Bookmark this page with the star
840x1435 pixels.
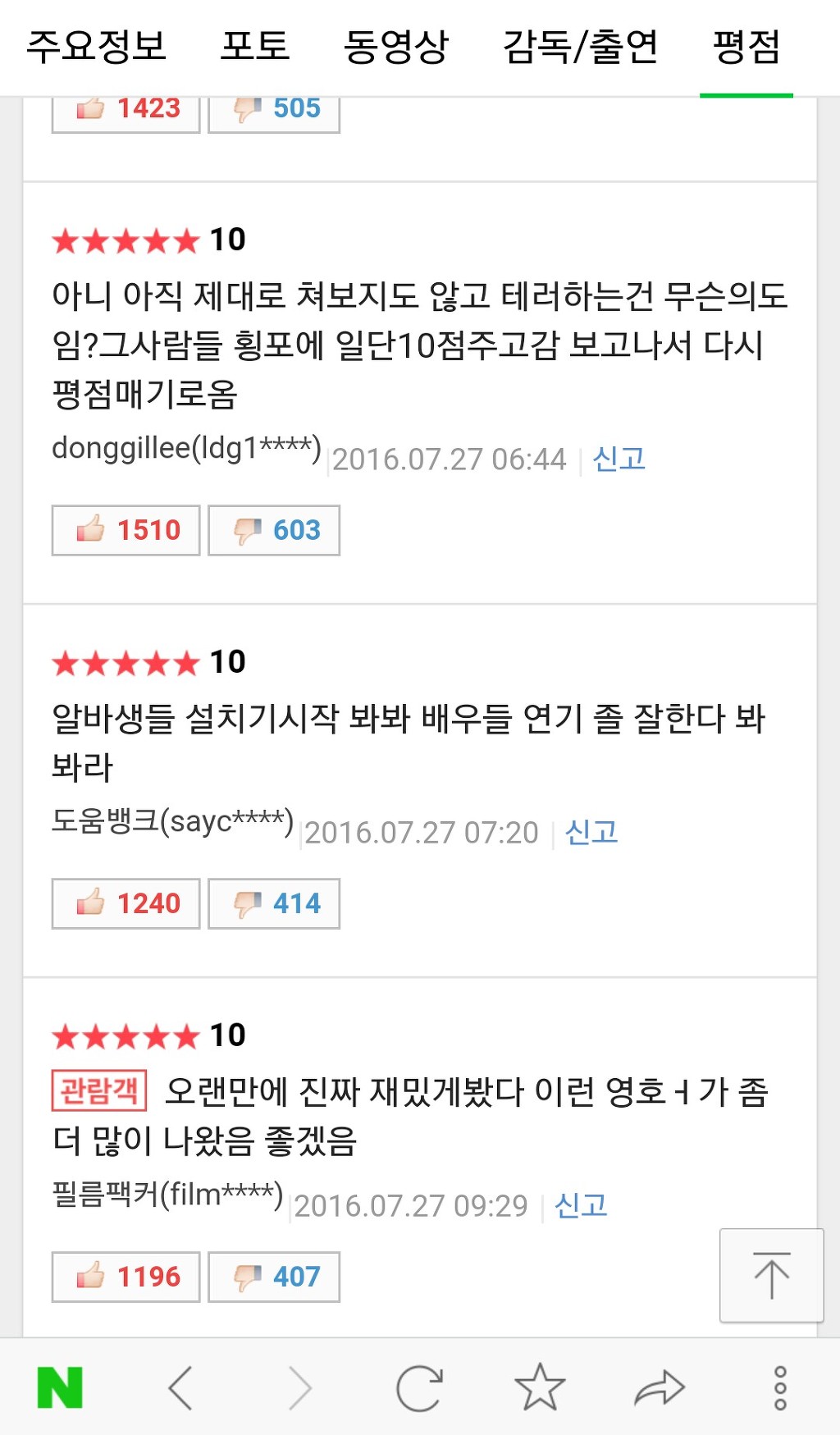tap(540, 1387)
